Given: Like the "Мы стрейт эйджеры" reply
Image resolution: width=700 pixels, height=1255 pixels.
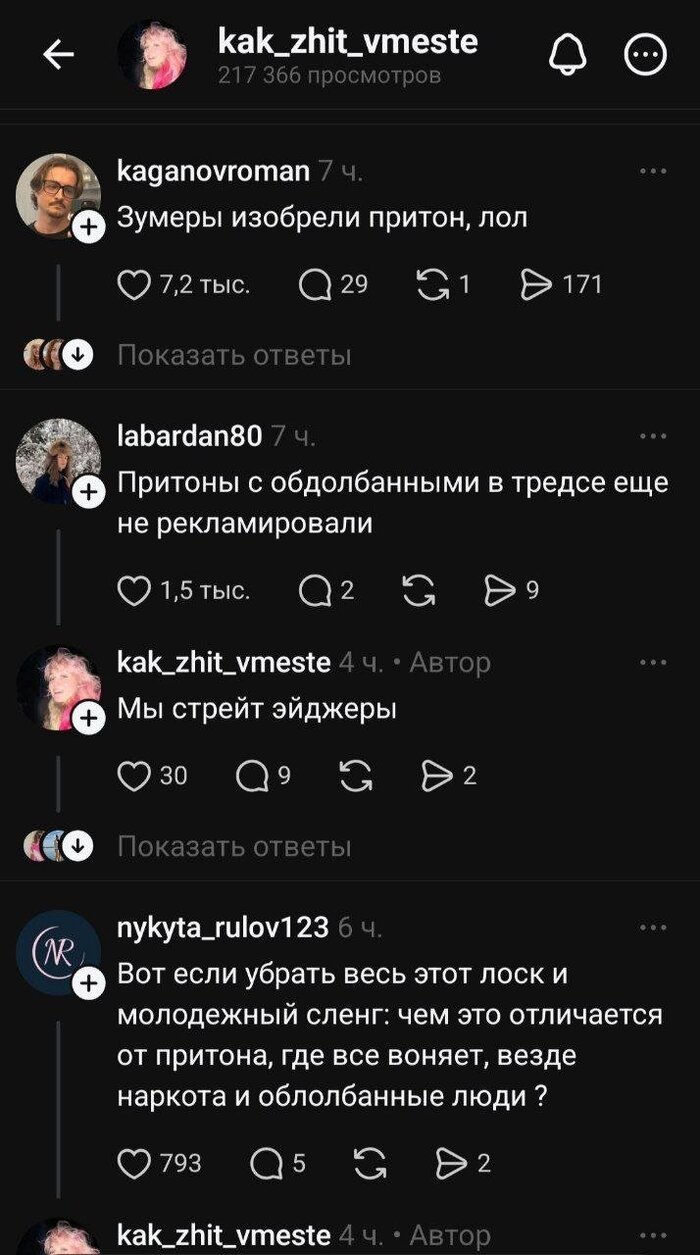Looking at the screenshot, I should click(134, 776).
